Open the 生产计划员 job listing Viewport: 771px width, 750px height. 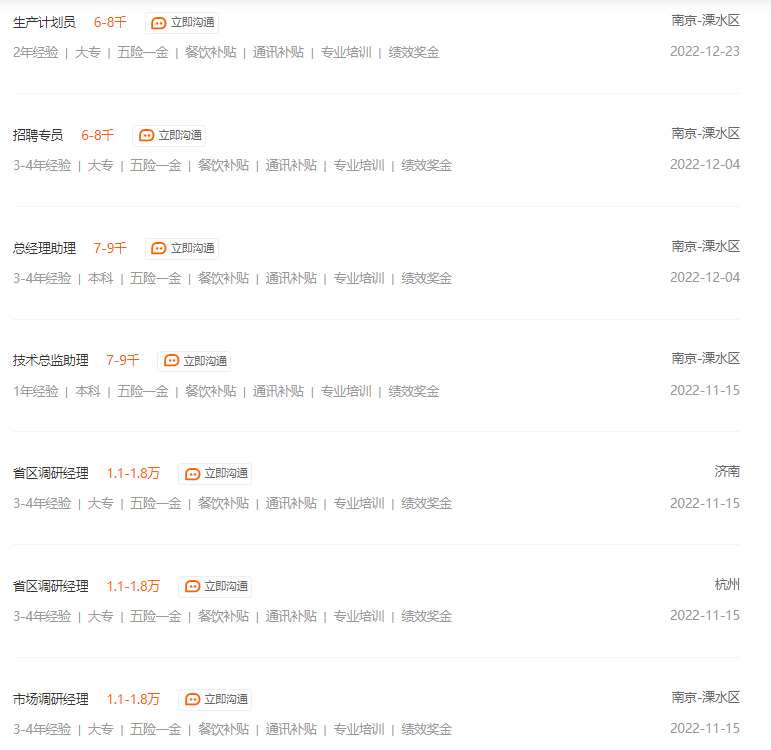click(x=44, y=23)
